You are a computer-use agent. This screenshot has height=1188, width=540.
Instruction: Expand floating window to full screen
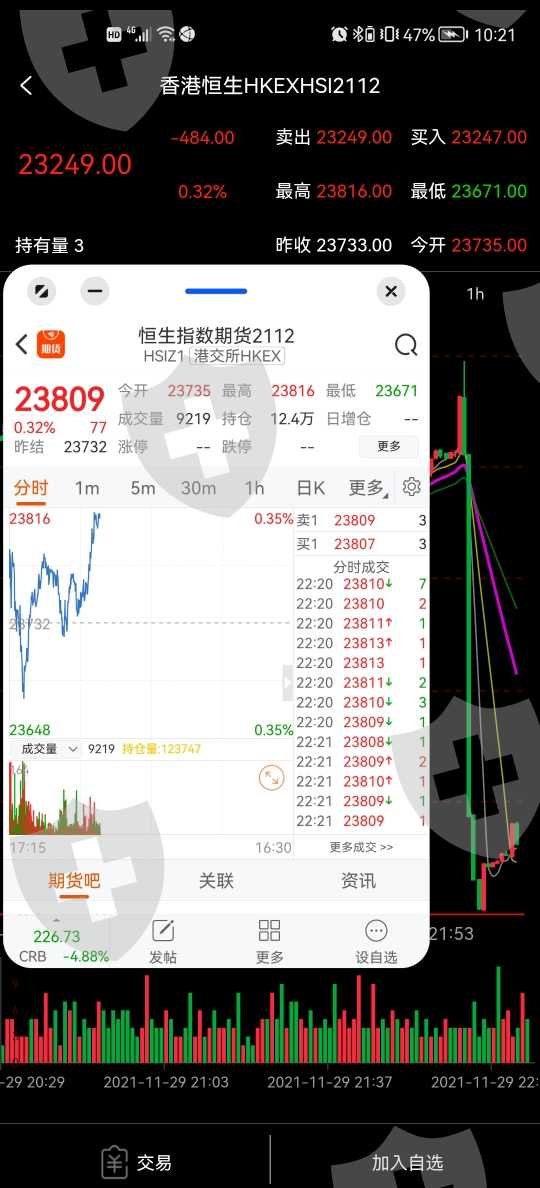tap(41, 291)
